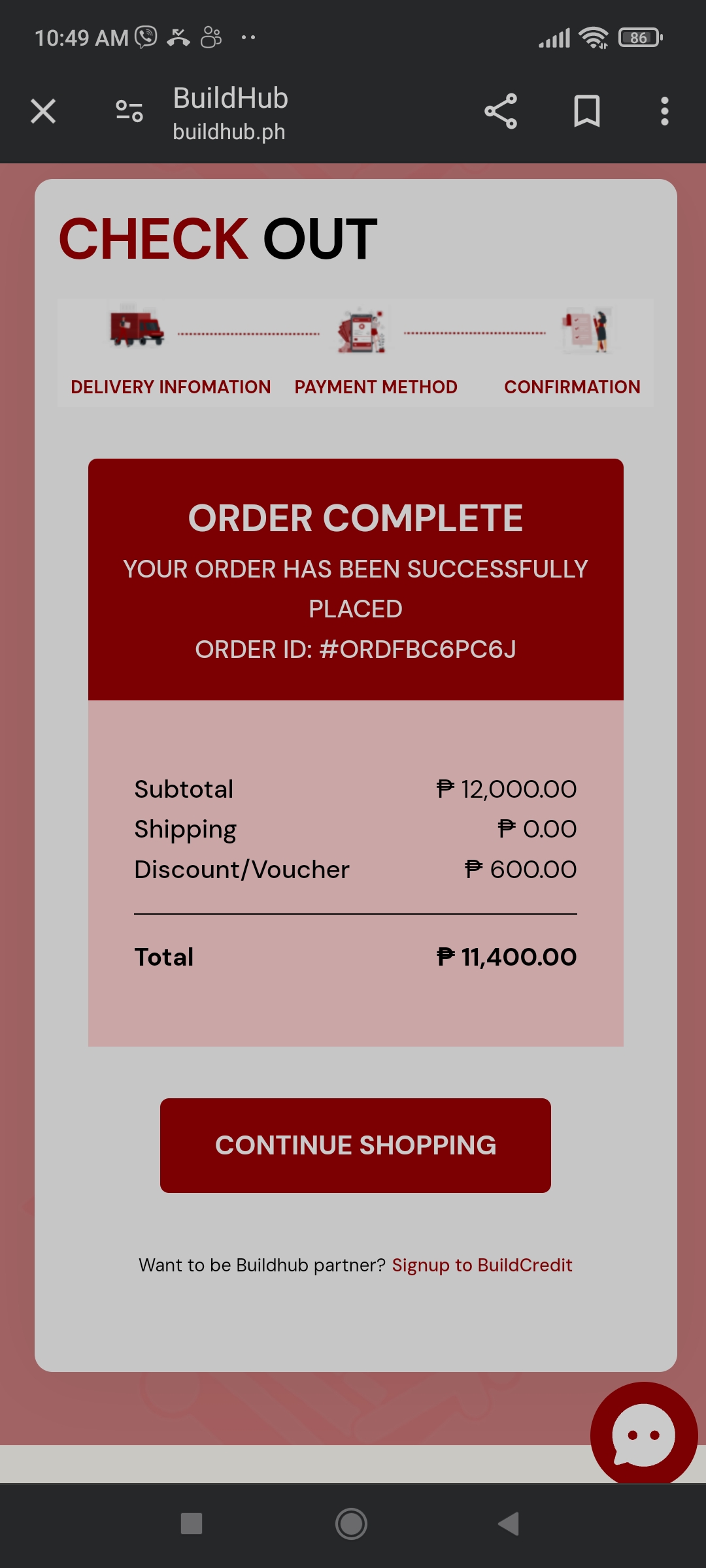Go to the home screen
Image resolution: width=706 pixels, height=1568 pixels.
click(x=351, y=1524)
